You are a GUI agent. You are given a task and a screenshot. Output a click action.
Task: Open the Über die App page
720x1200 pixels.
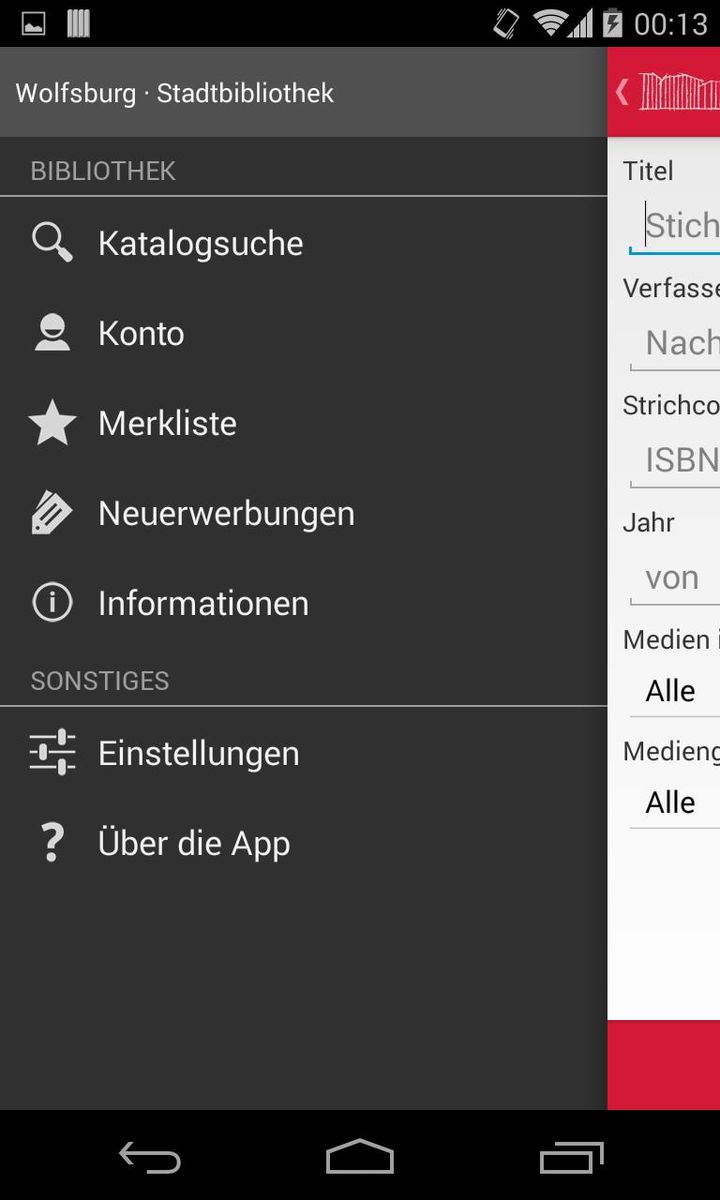pyautogui.click(x=194, y=842)
